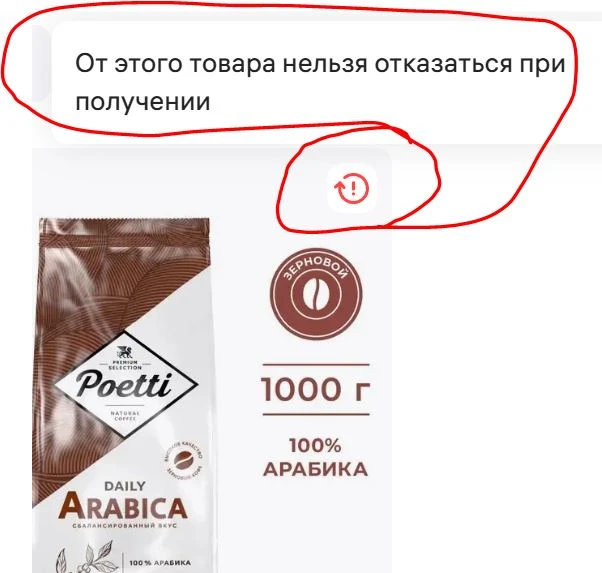Tap the no-return warning icon
The width and height of the screenshot is (602, 573).
(x=356, y=187)
